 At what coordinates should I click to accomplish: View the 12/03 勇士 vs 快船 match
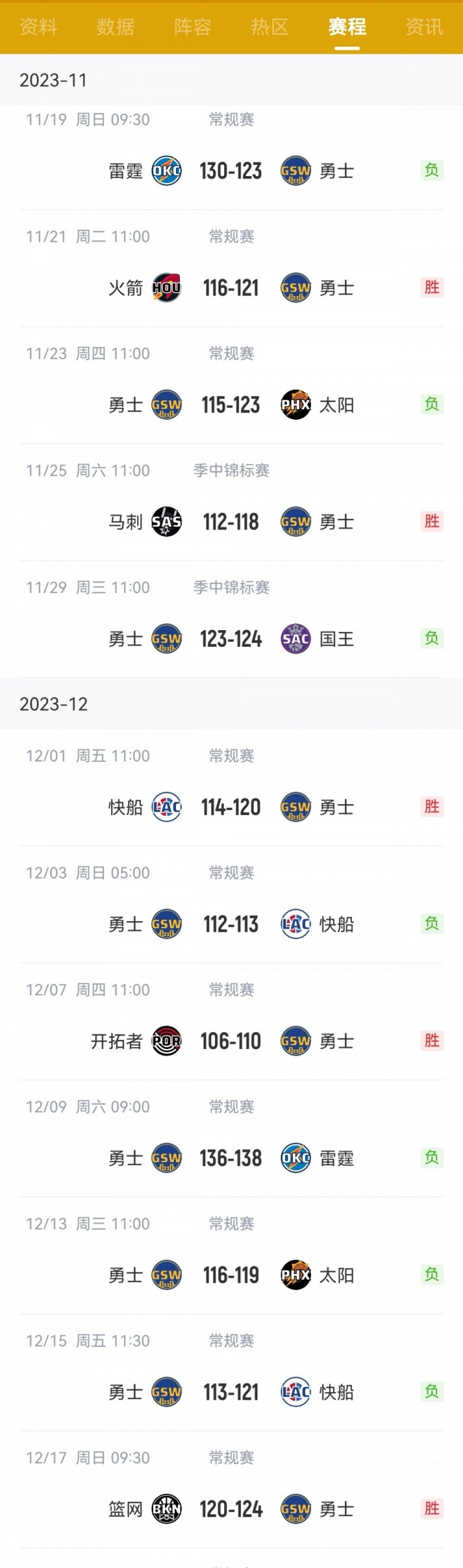[x=231, y=924]
